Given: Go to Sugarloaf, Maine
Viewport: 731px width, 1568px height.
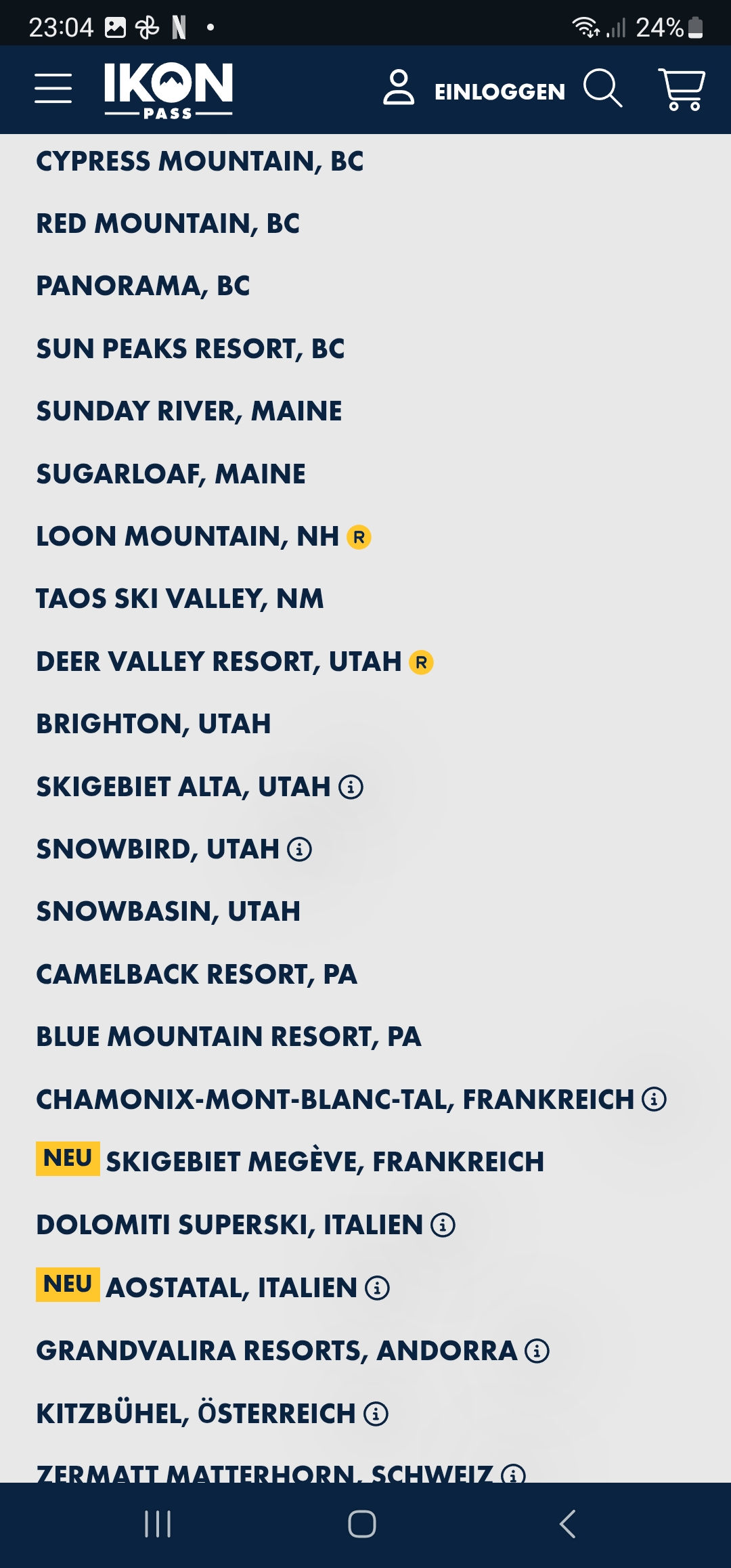Looking at the screenshot, I should (171, 474).
